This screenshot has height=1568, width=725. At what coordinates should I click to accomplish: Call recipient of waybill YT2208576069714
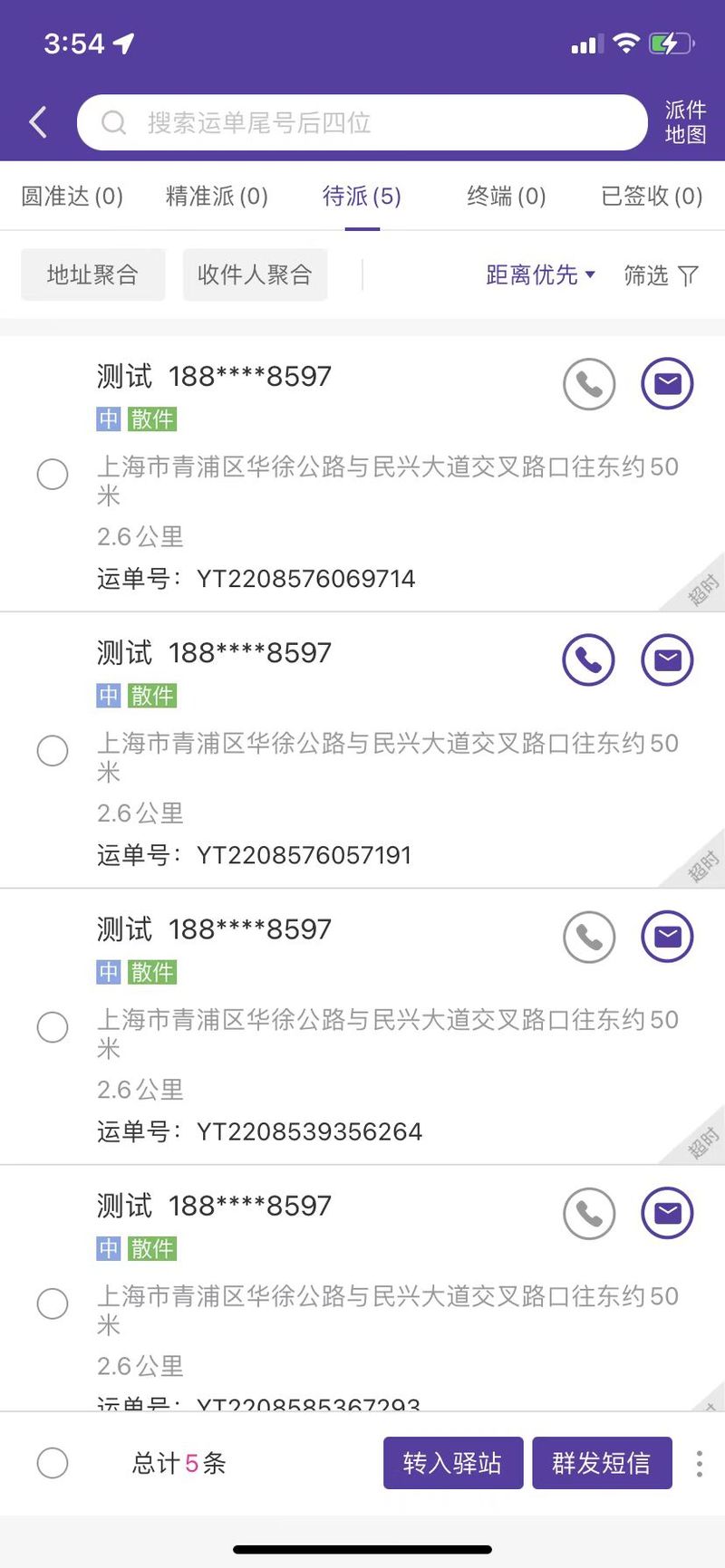click(x=589, y=384)
